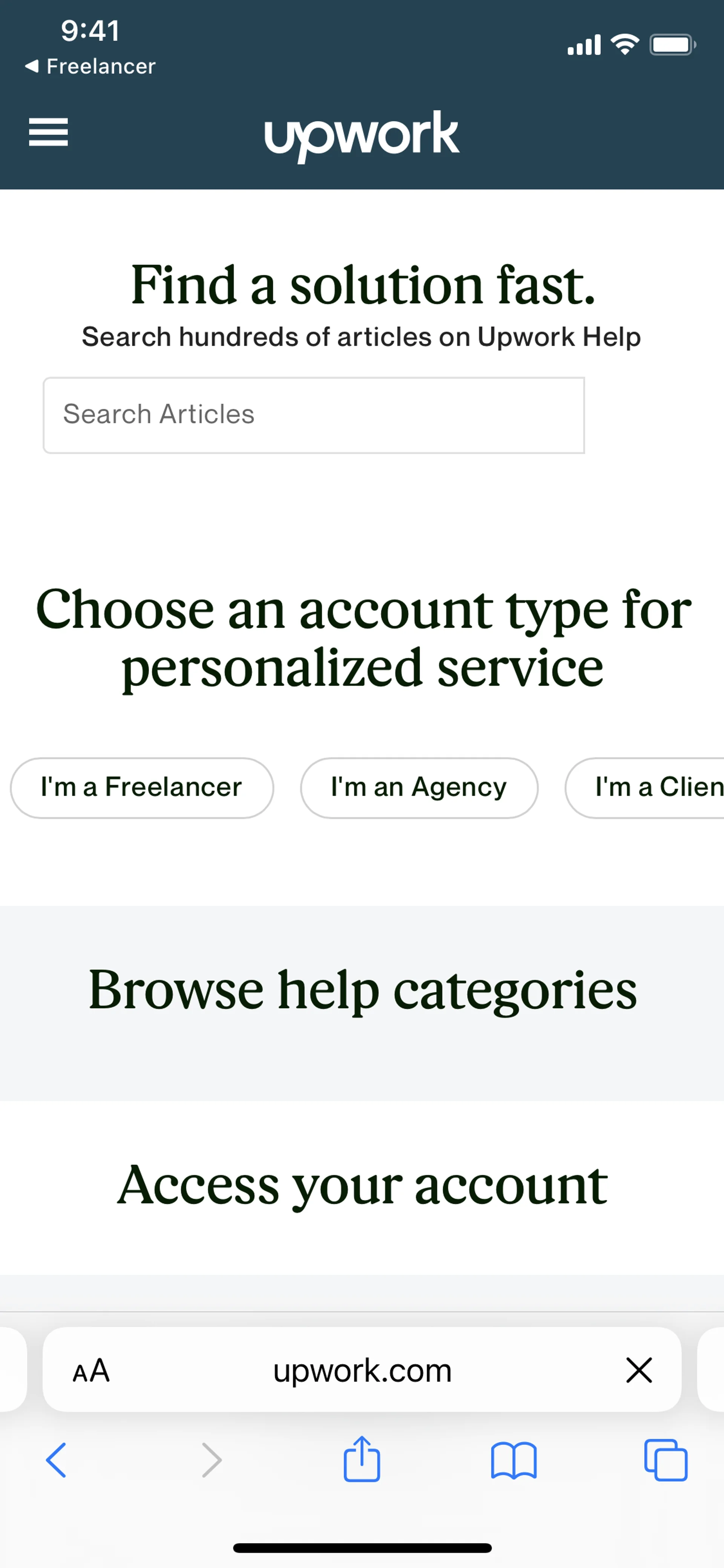724x1568 pixels.
Task: Open the AA page settings menu
Action: coord(91,1371)
